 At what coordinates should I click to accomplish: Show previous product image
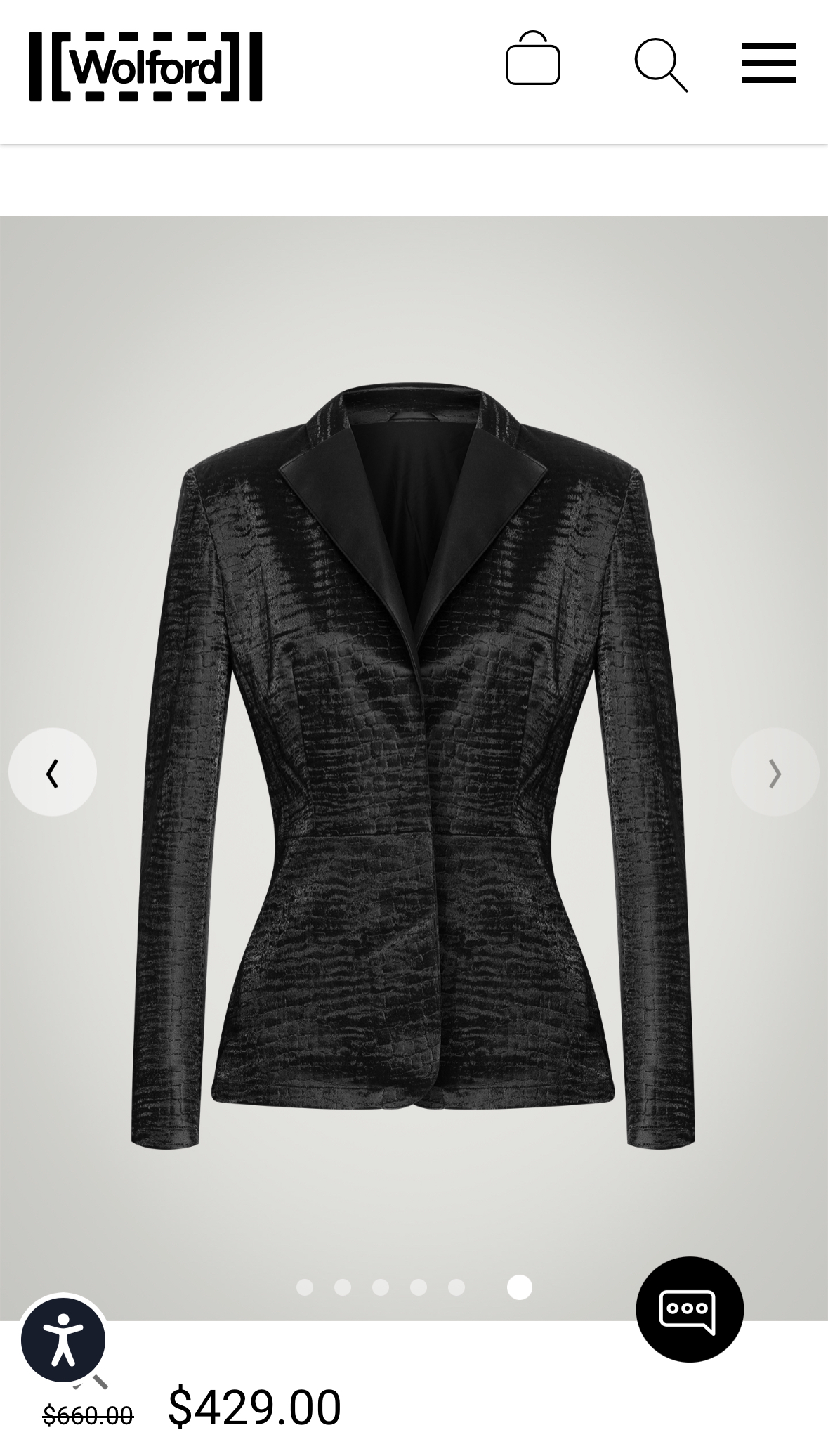[x=53, y=772]
